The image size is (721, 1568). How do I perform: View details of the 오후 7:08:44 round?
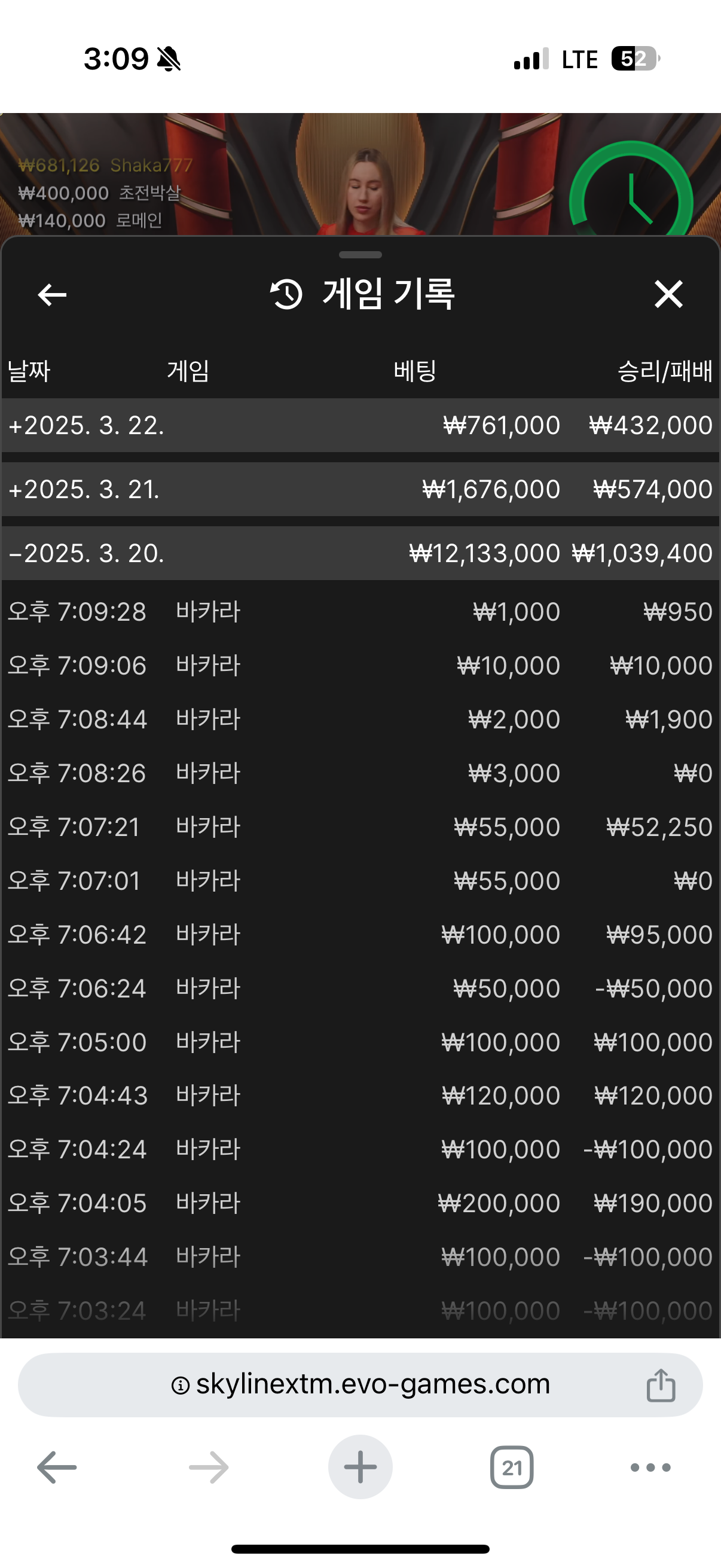tap(360, 719)
